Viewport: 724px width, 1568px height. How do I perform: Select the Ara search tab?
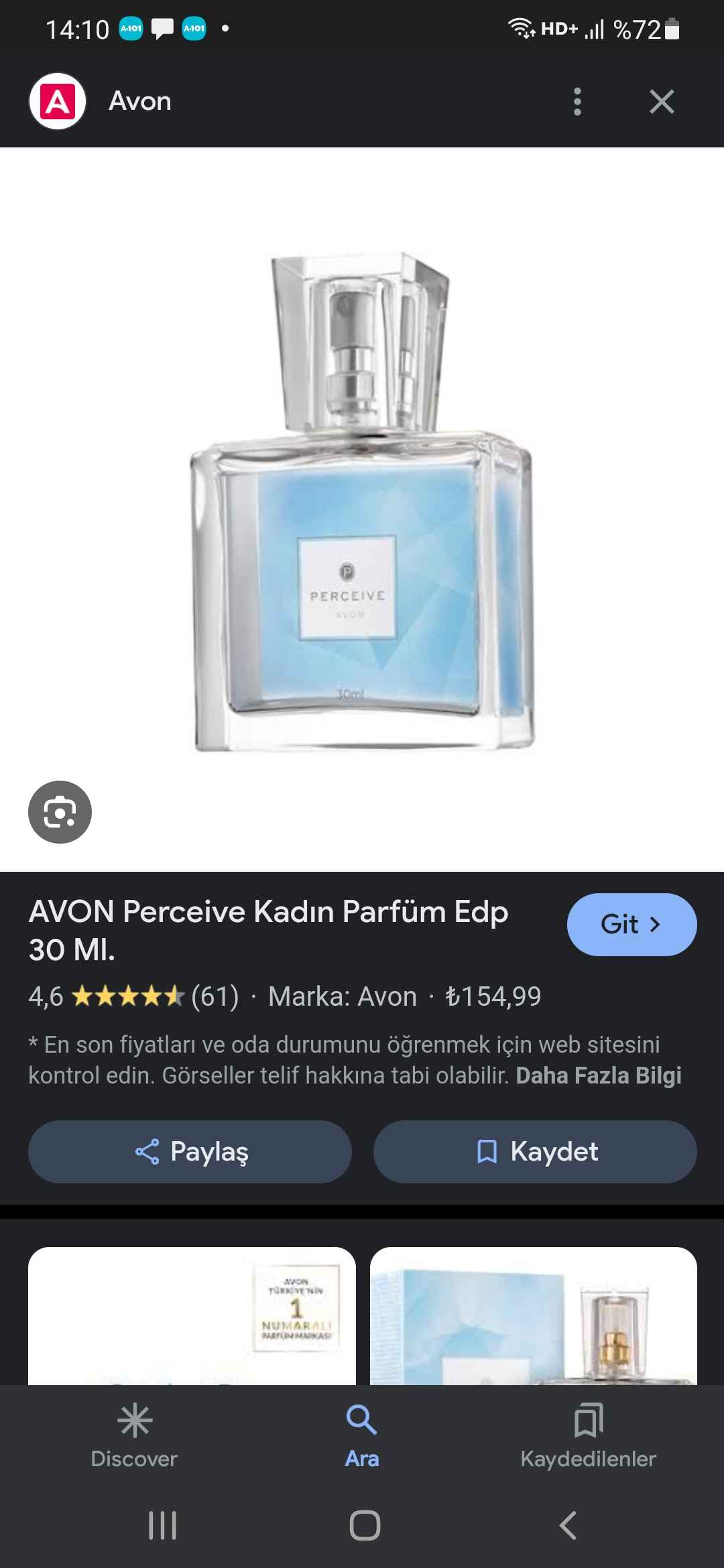(362, 1435)
